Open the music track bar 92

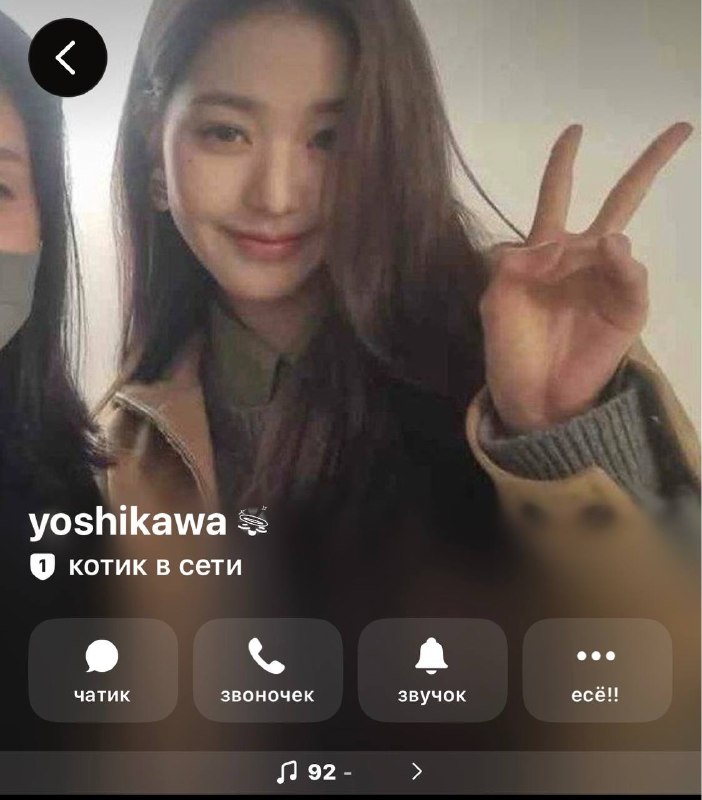351,772
